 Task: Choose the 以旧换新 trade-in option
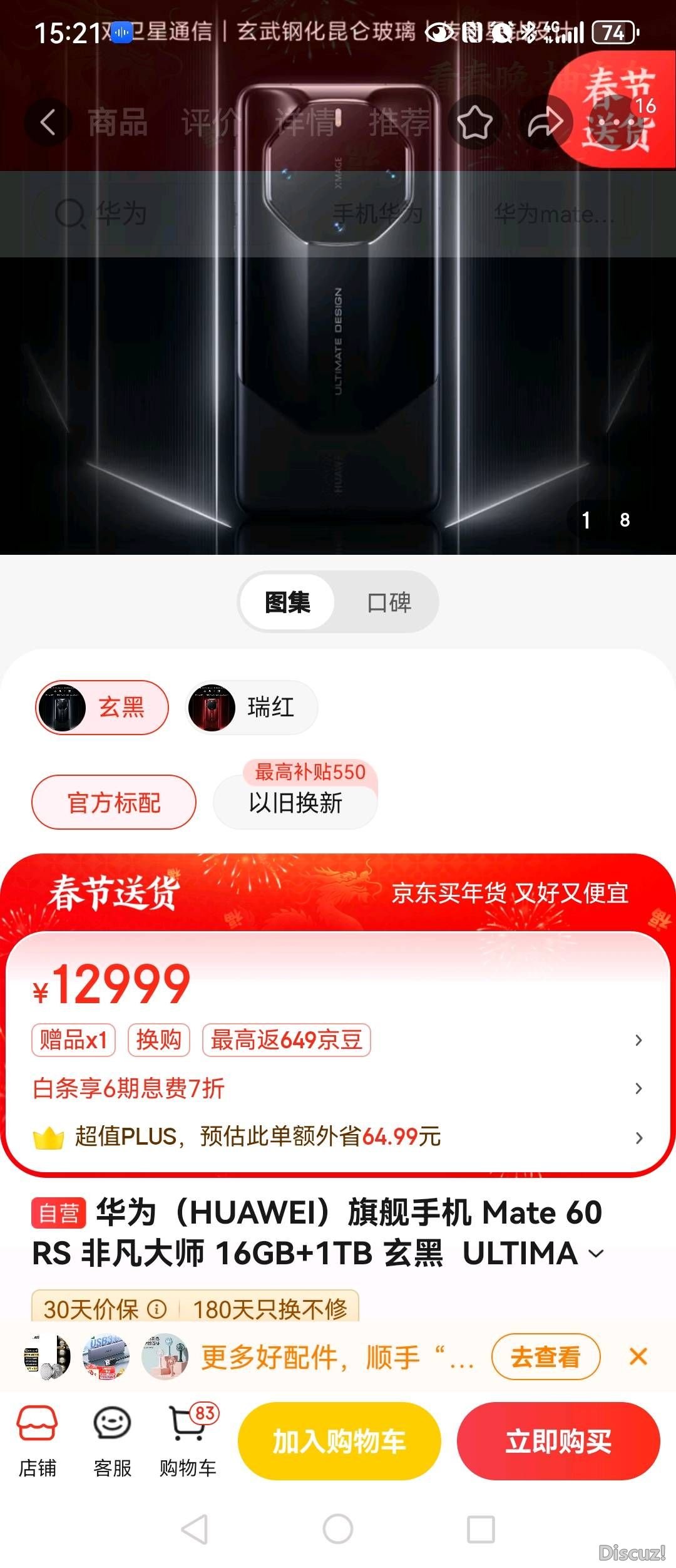[295, 802]
